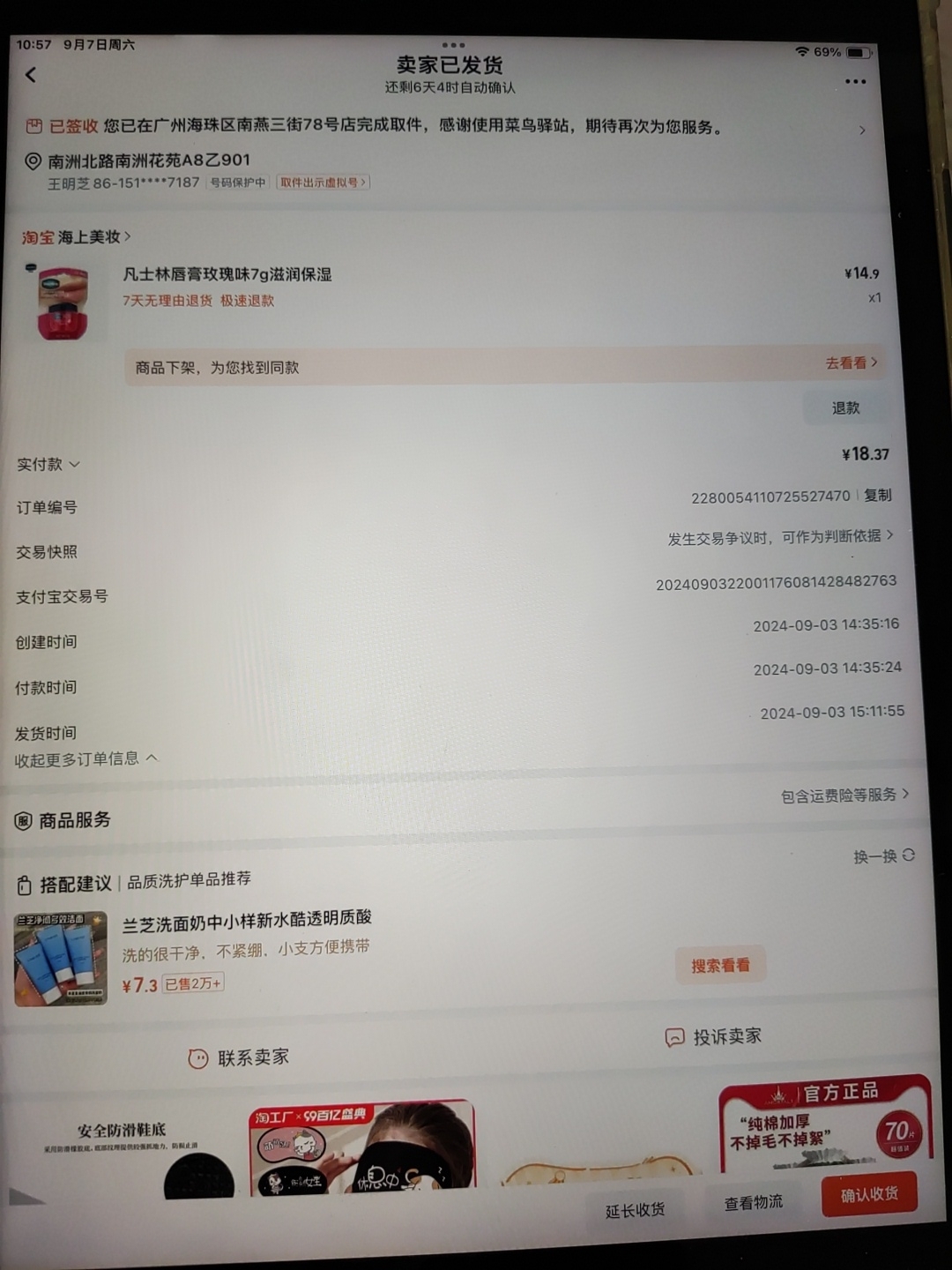Copy the order number with 复制
Screen dimensions: 952x1270
point(877,496)
